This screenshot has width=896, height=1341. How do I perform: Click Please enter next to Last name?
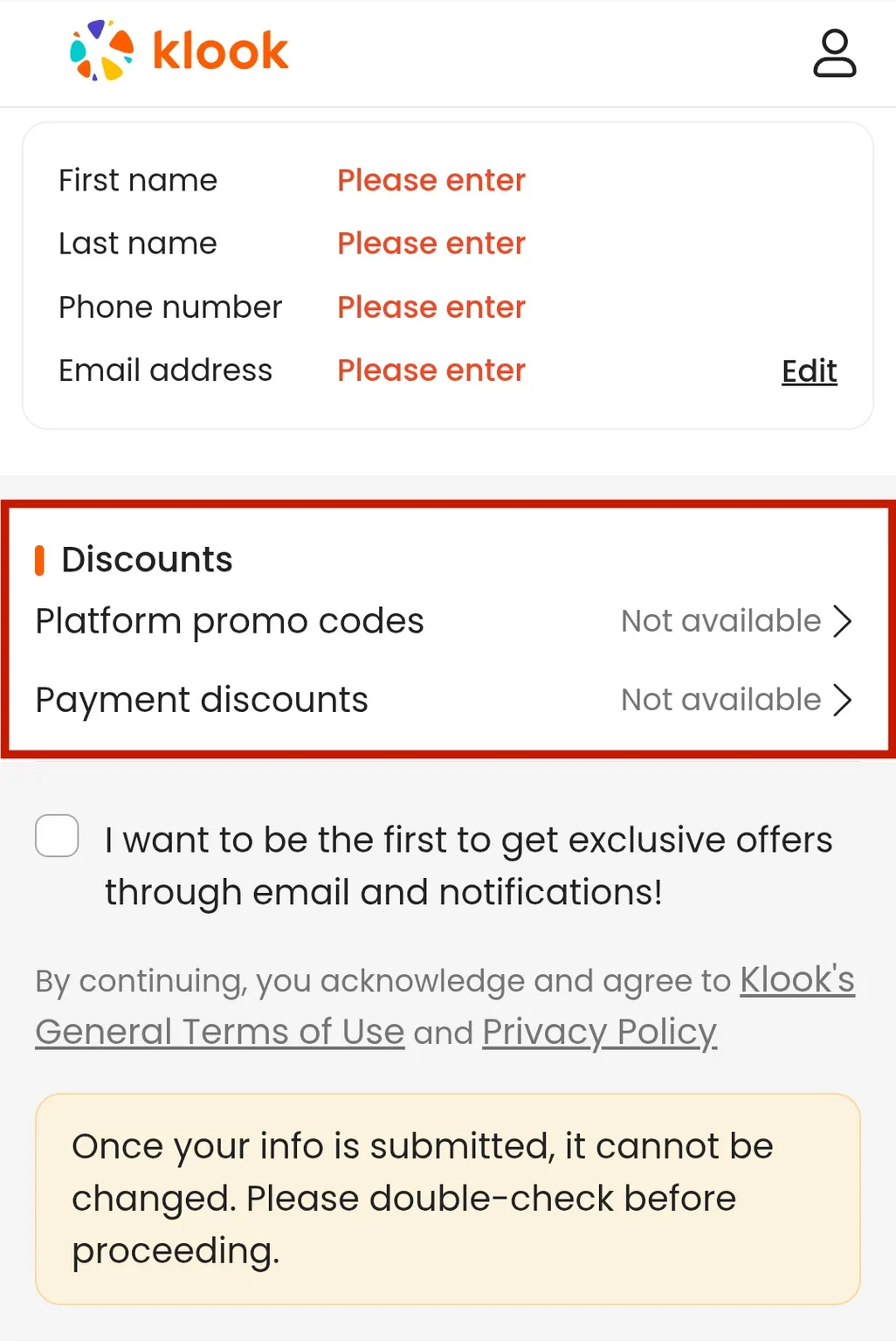tap(431, 244)
